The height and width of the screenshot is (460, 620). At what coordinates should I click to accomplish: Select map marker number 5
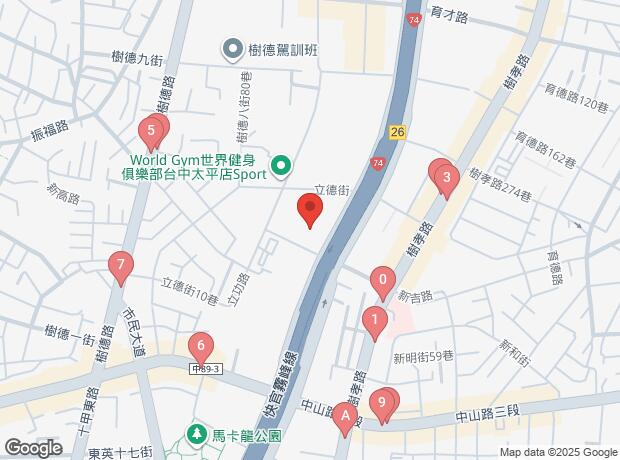point(151,130)
